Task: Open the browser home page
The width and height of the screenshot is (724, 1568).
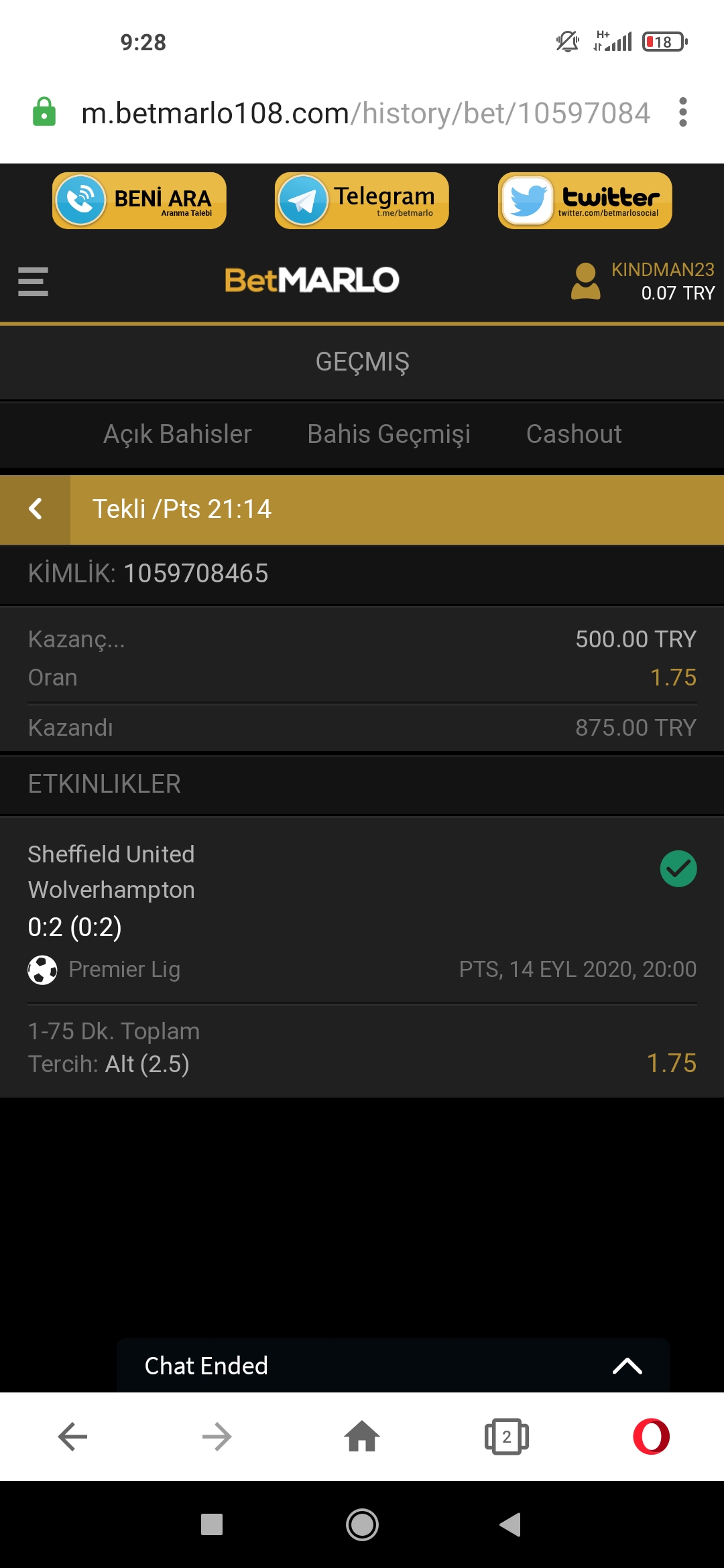Action: click(362, 1437)
